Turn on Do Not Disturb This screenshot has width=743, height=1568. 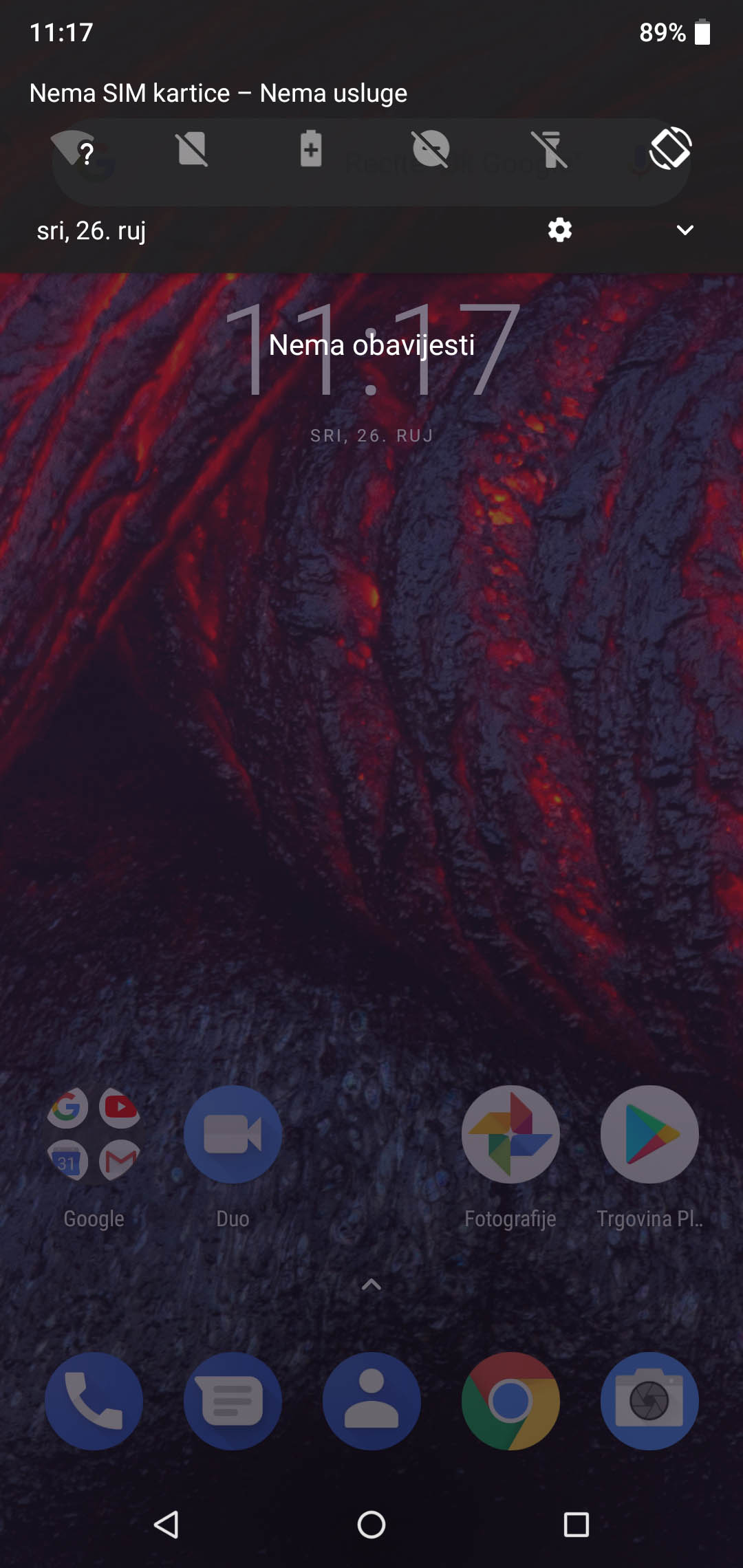point(431,149)
